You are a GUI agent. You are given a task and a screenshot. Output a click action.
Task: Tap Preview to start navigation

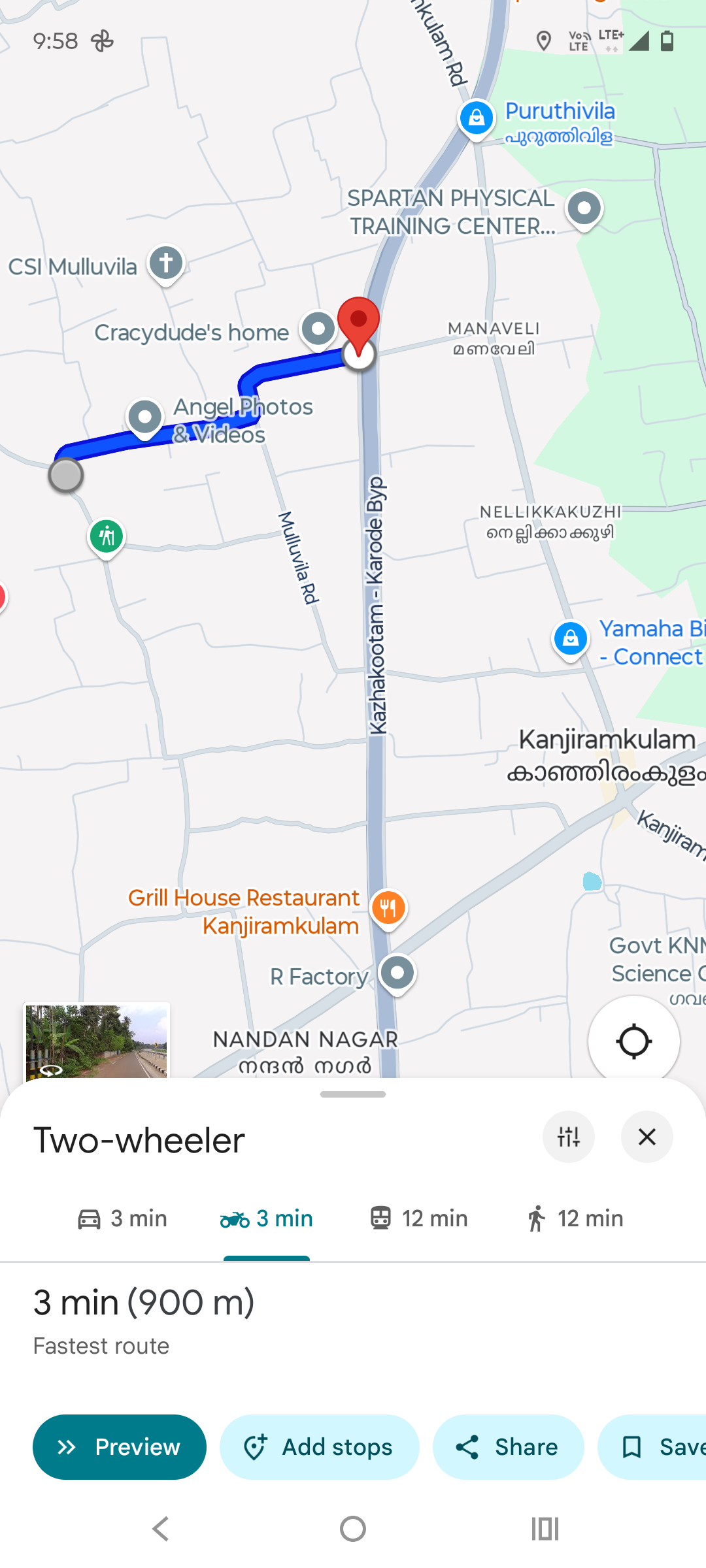click(x=119, y=1446)
